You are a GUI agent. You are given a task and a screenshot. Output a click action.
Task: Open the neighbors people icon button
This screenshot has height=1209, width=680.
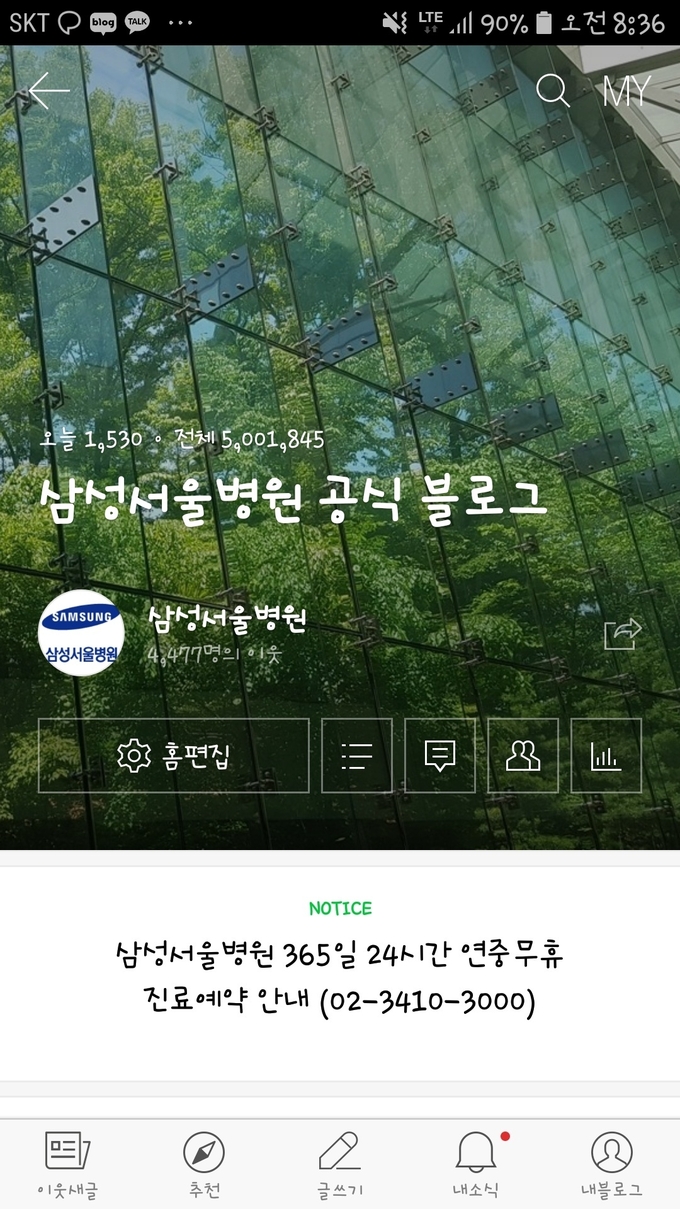point(523,756)
